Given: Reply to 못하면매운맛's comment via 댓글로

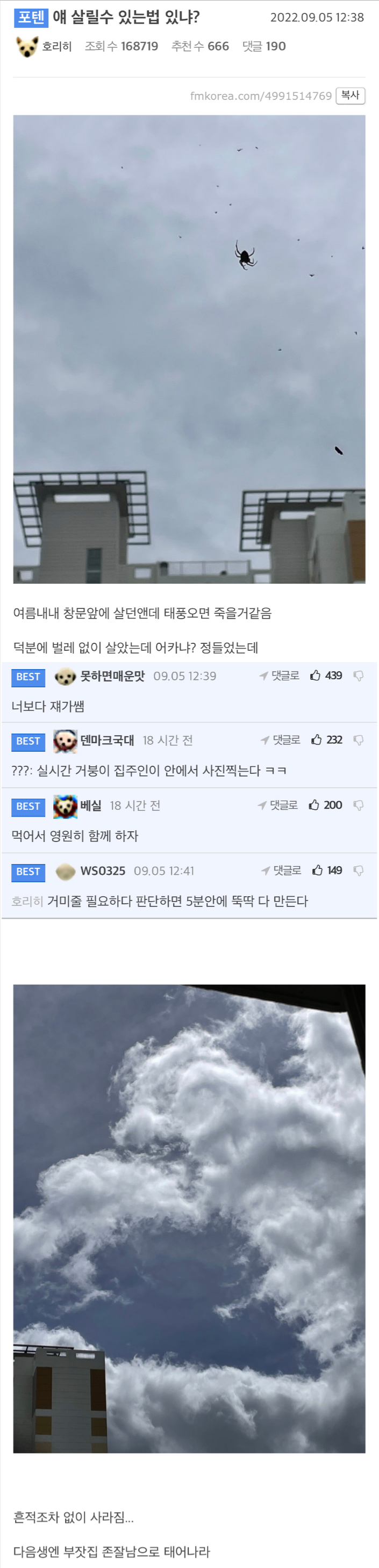Looking at the screenshot, I should click(279, 676).
